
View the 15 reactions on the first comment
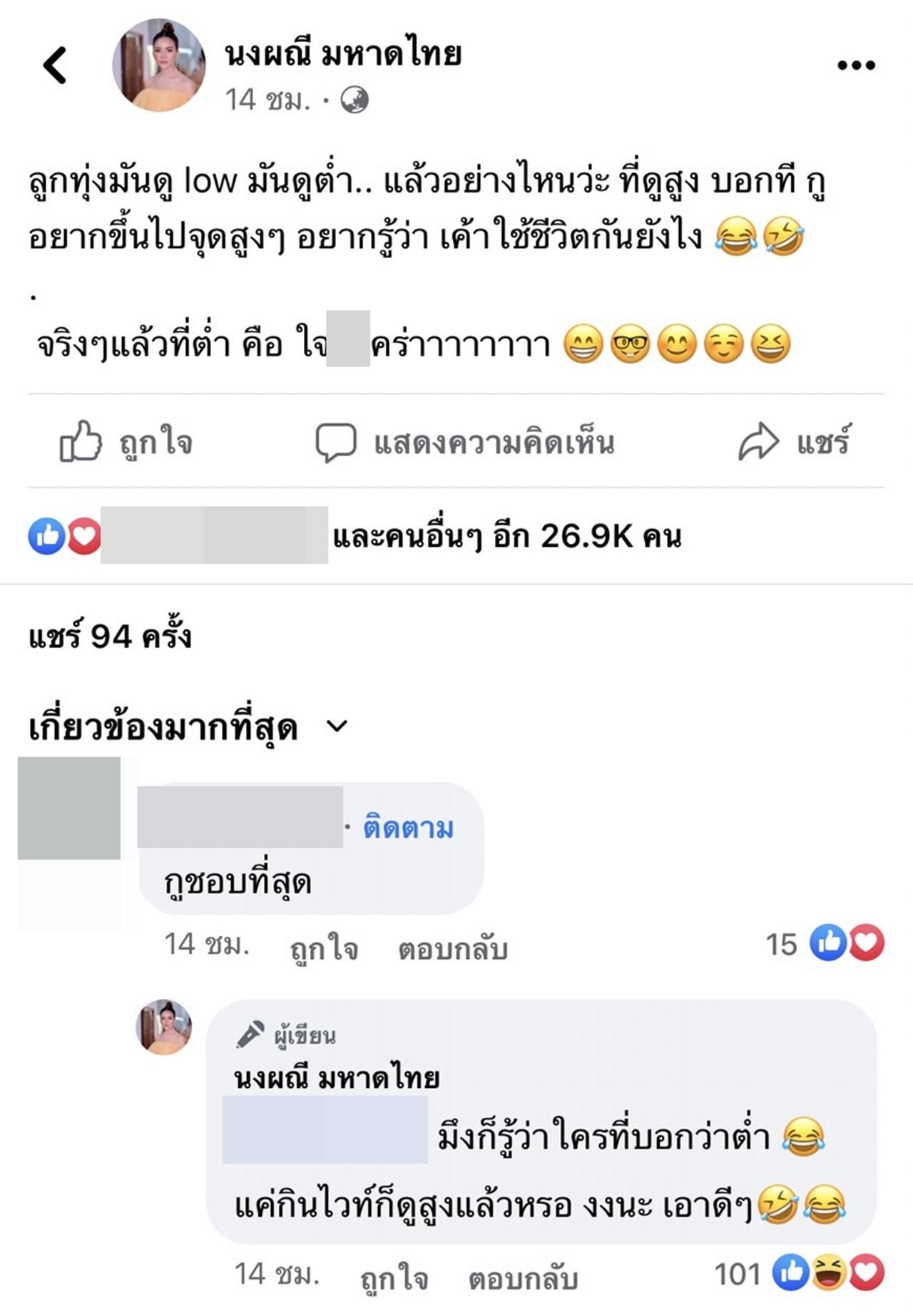825,944
